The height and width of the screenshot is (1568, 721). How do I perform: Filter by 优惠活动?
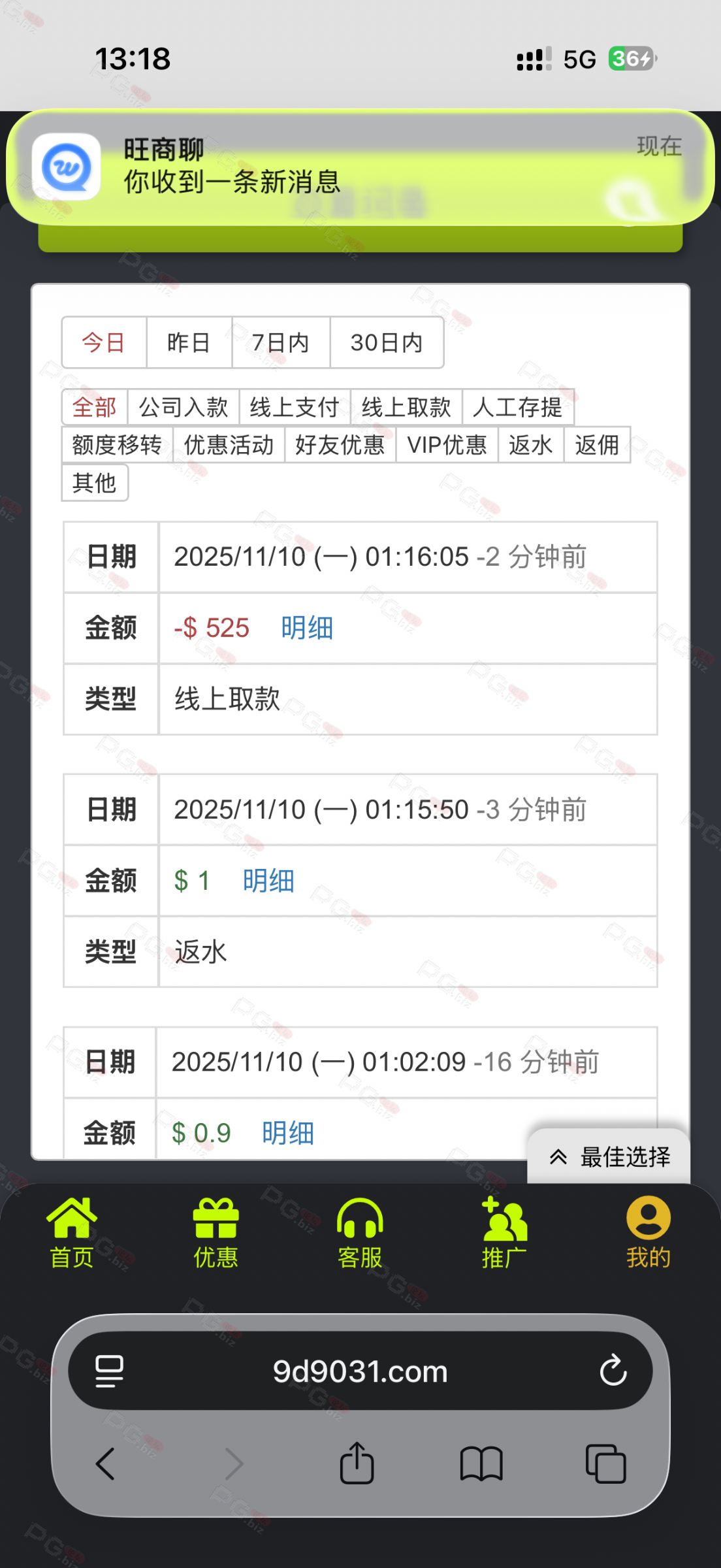pos(229,445)
